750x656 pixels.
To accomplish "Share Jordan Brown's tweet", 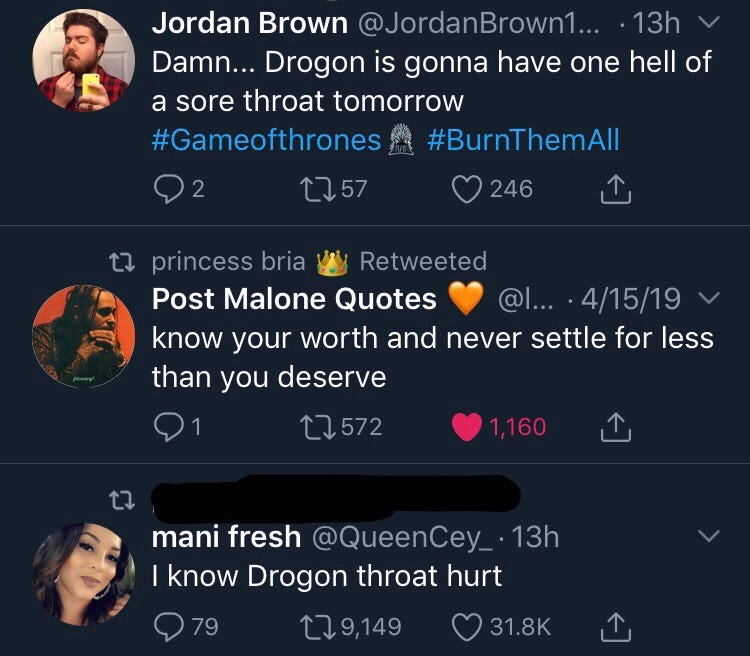I will pos(615,187).
